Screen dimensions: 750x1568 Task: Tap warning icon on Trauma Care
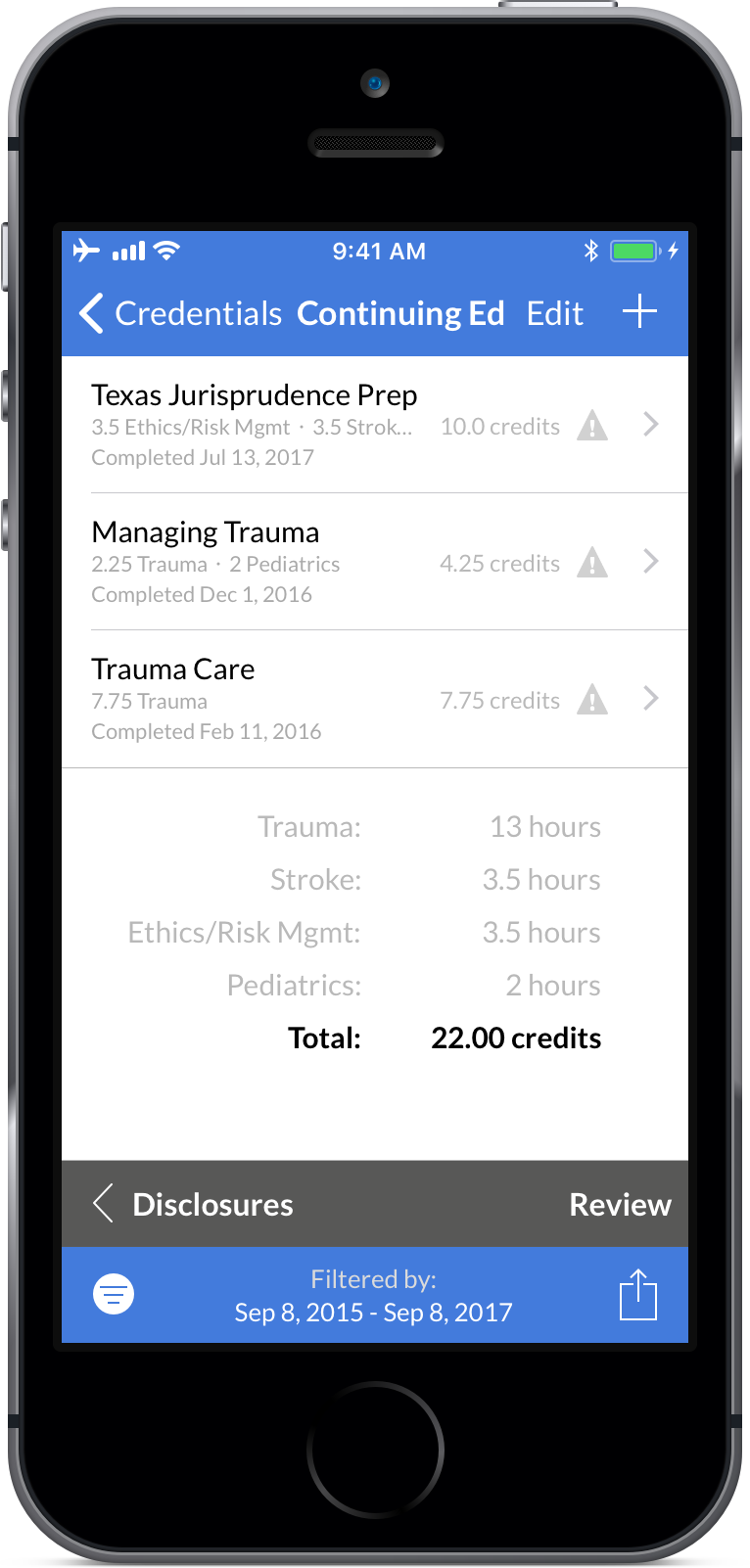[592, 700]
